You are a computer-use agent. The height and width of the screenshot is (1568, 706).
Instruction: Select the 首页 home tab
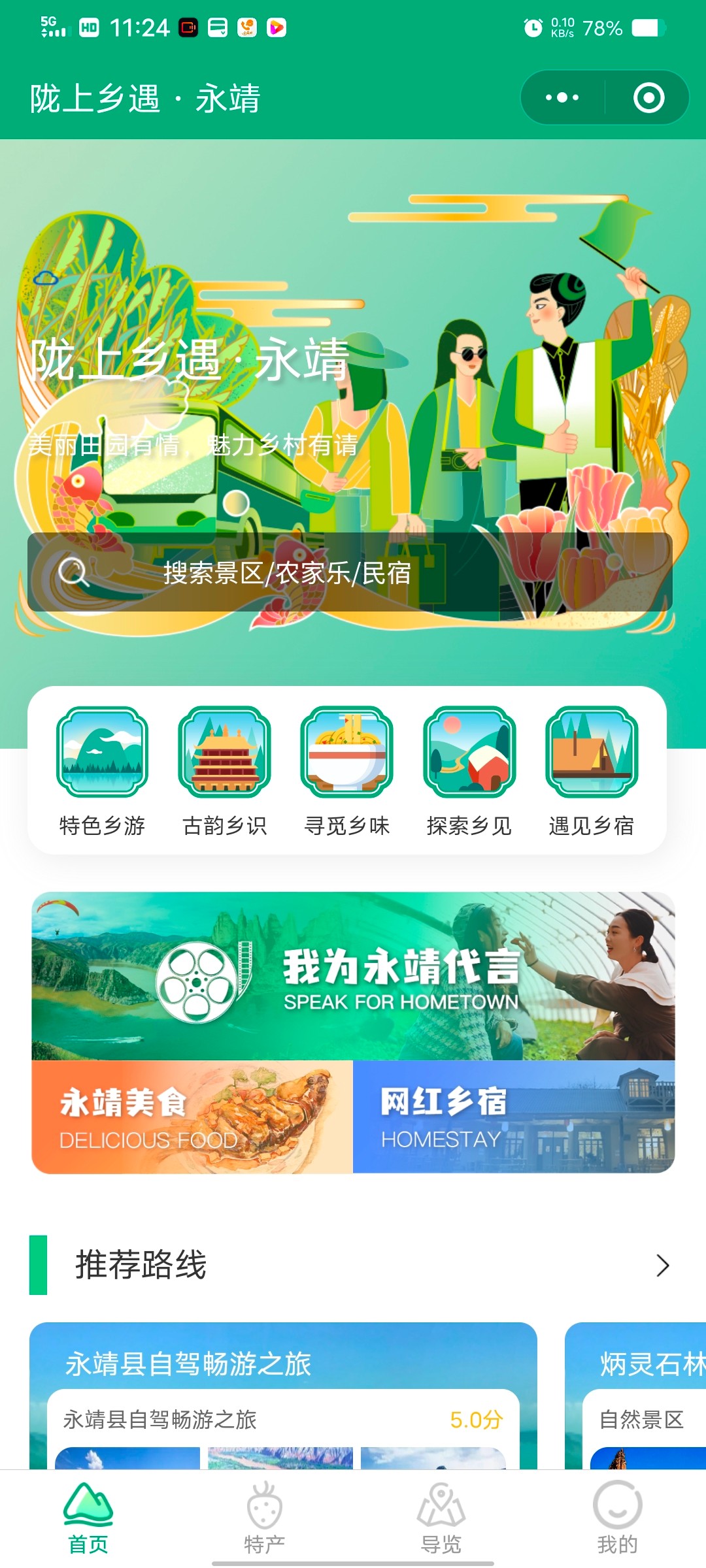coord(88,1519)
